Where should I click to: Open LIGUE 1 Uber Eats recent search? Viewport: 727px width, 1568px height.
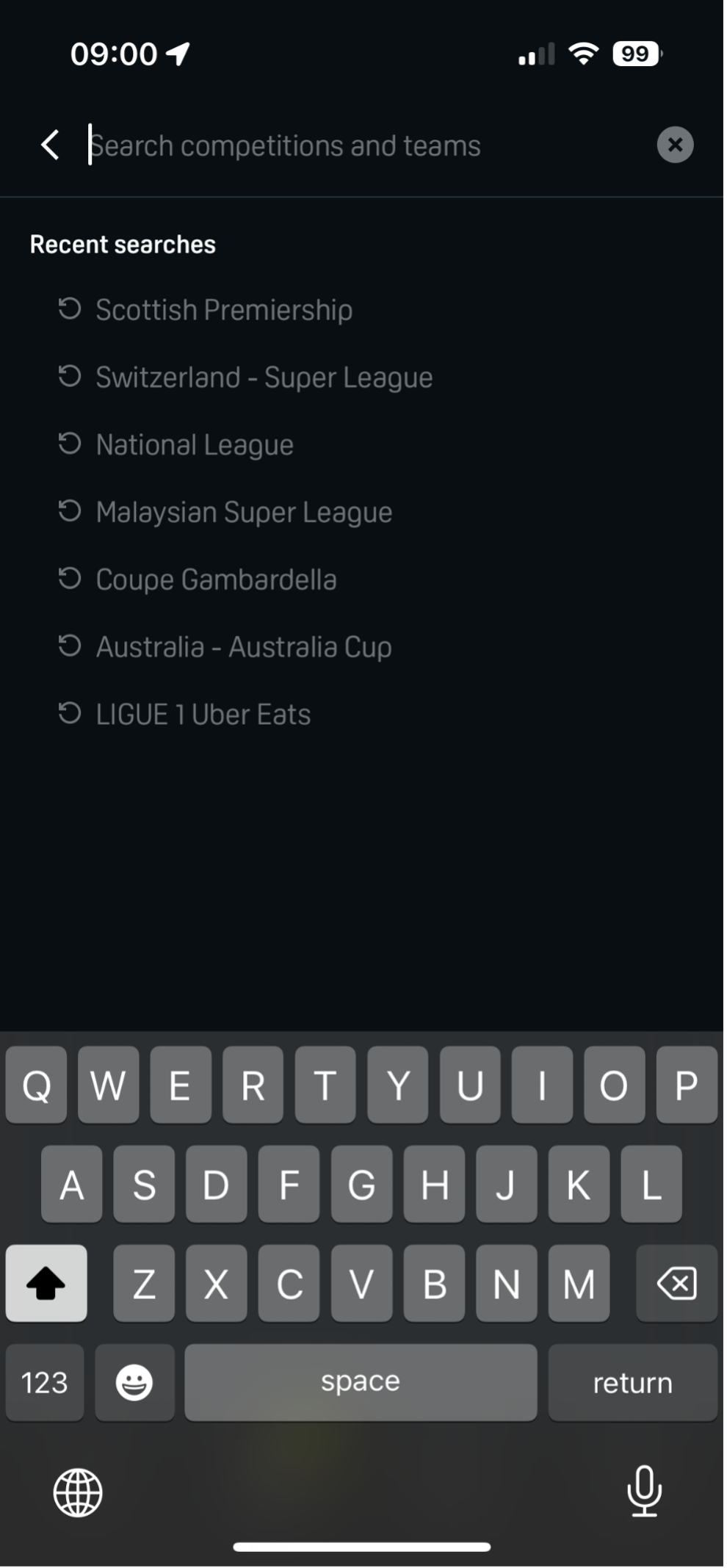pyautogui.click(x=203, y=715)
